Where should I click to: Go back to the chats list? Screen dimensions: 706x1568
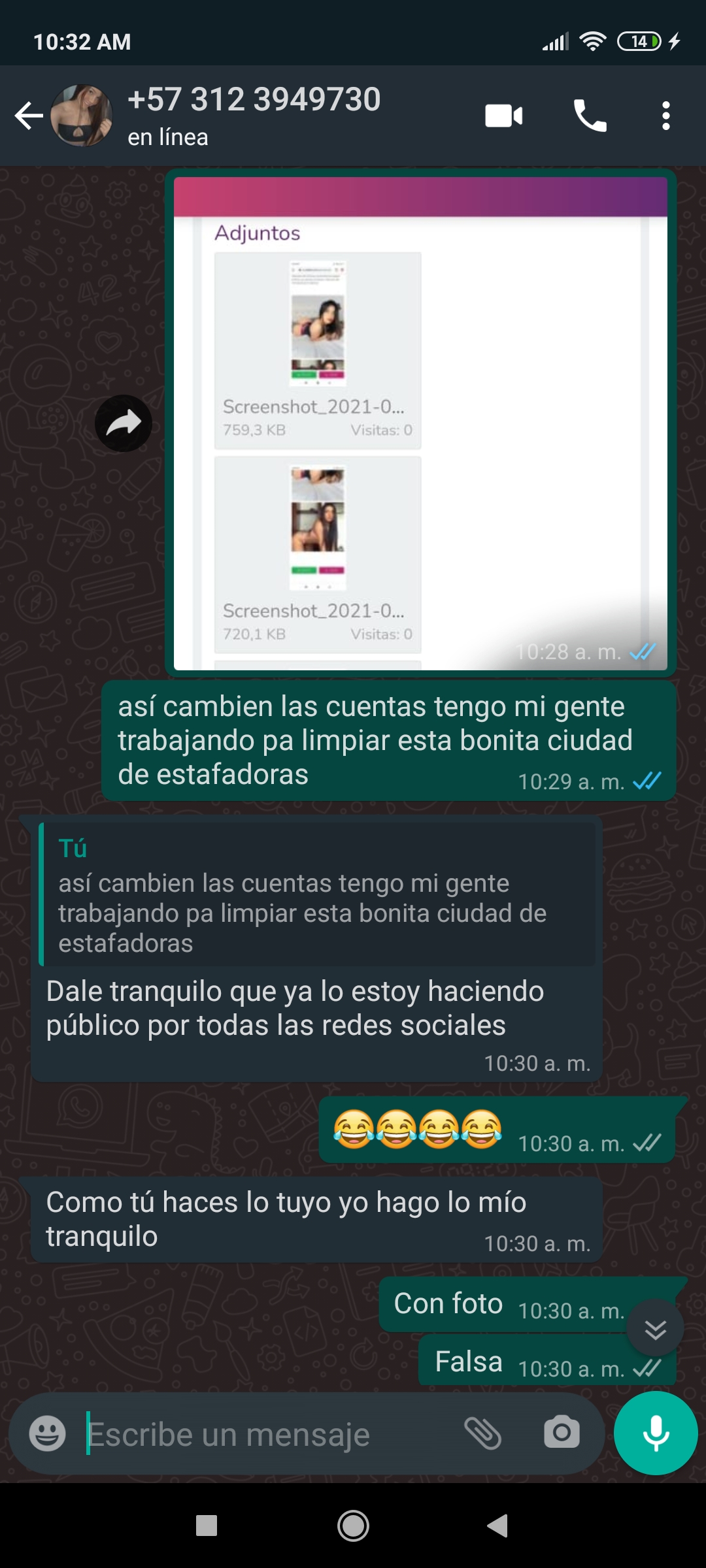[x=29, y=116]
